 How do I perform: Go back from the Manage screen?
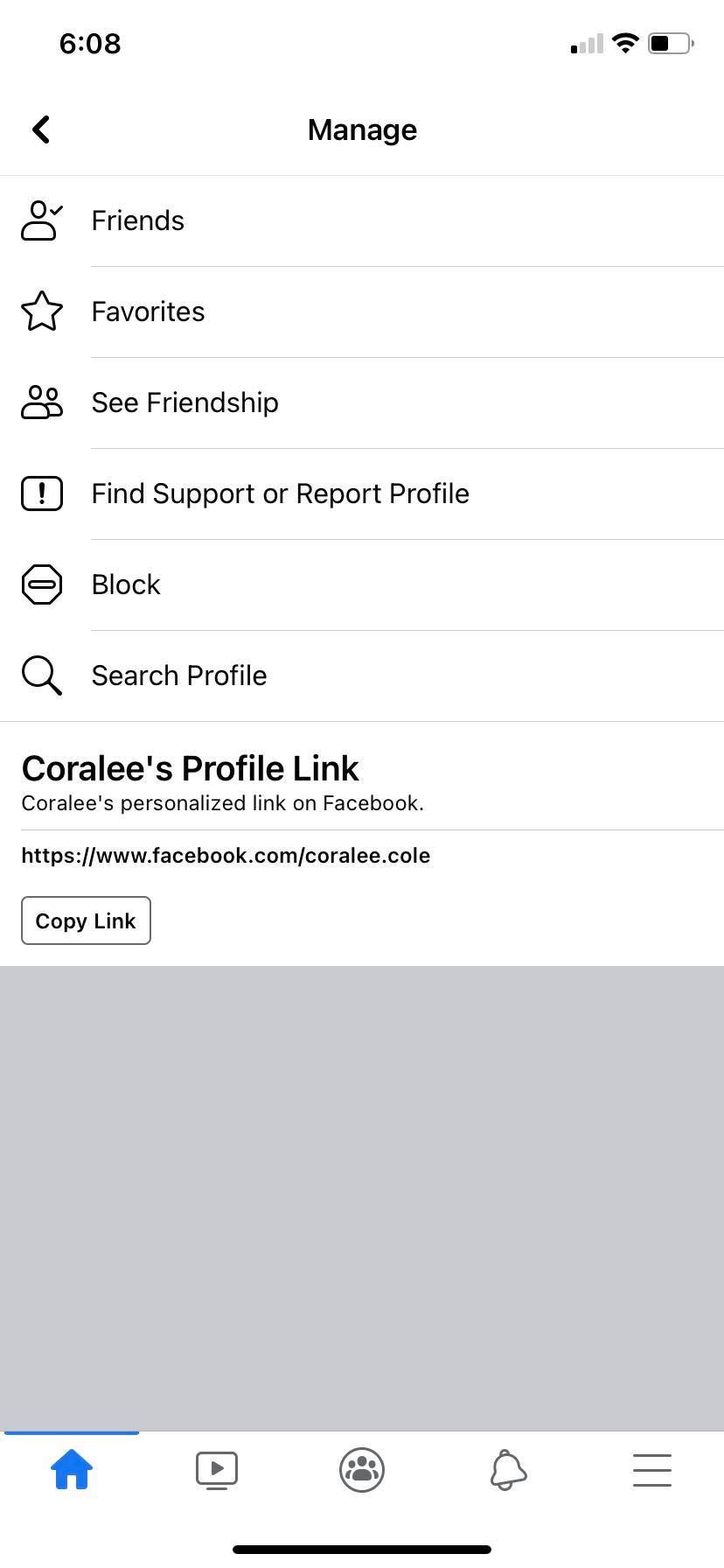pos(41,129)
